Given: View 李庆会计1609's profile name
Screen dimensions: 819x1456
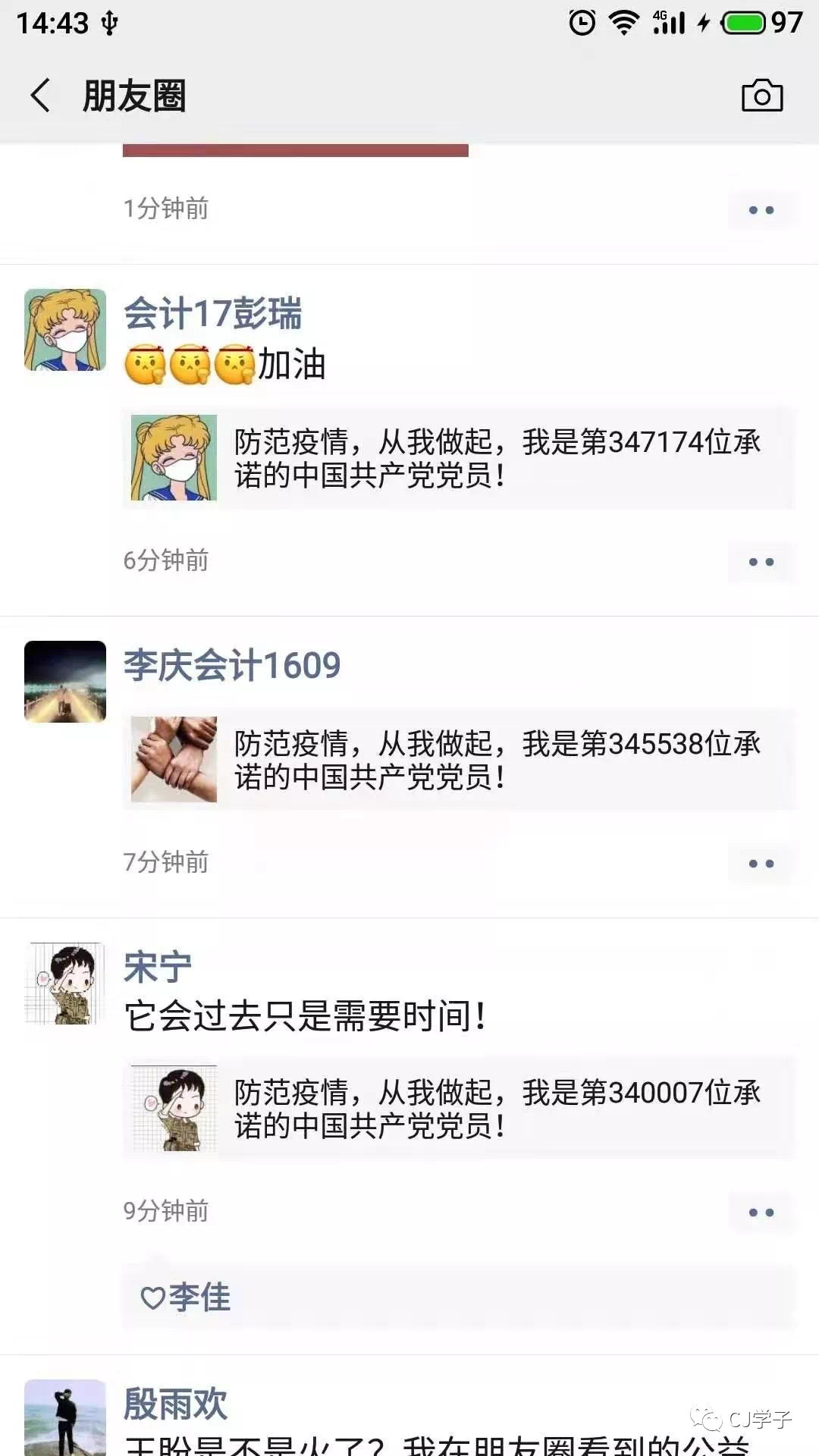Looking at the screenshot, I should click(x=232, y=665).
